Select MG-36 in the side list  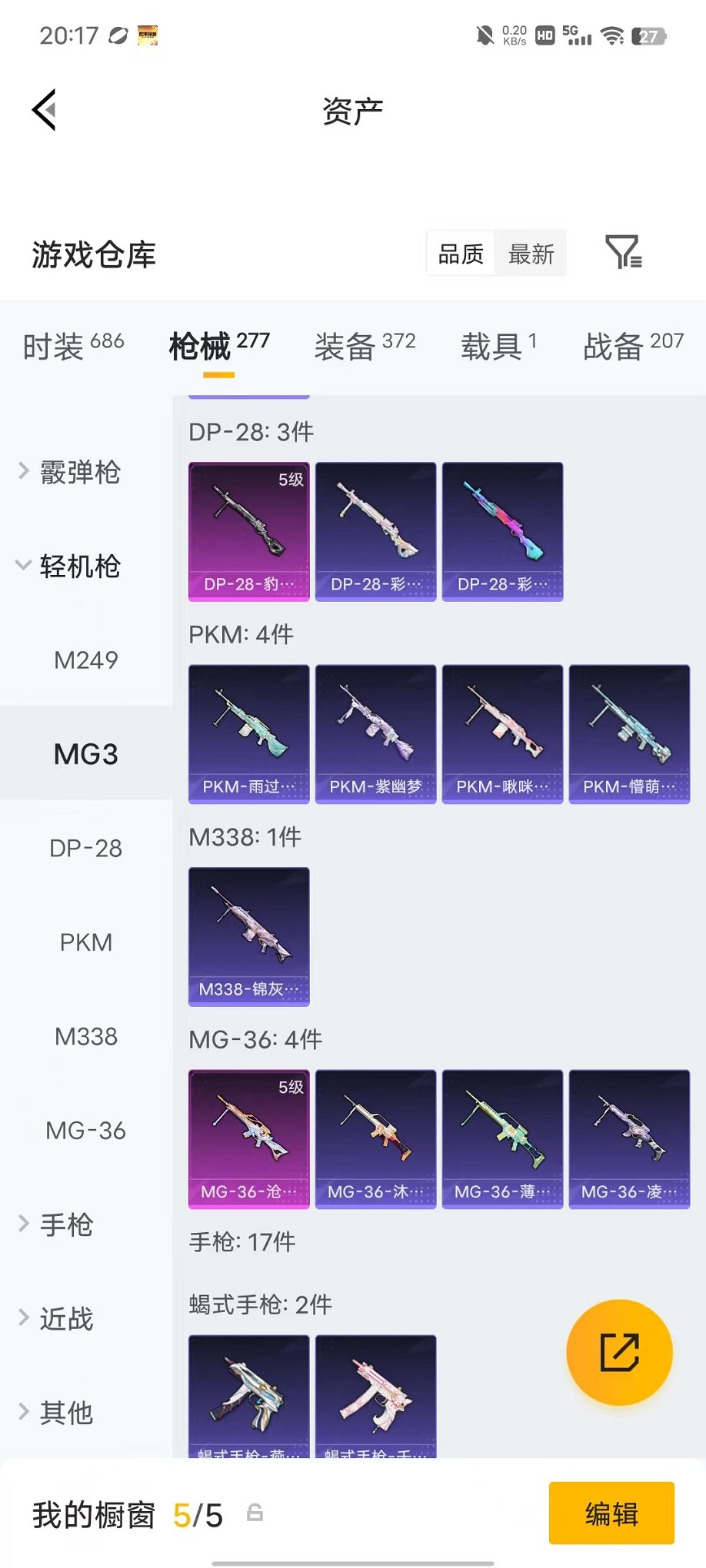(x=86, y=1131)
